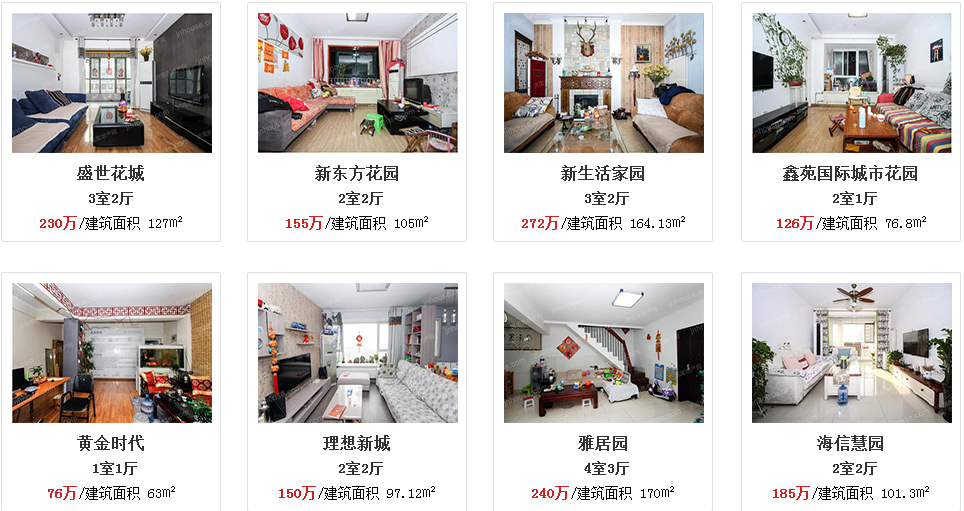Select the 鑫苑国际城市花园 listing
Screen dimensions: 964x511
(x=850, y=174)
